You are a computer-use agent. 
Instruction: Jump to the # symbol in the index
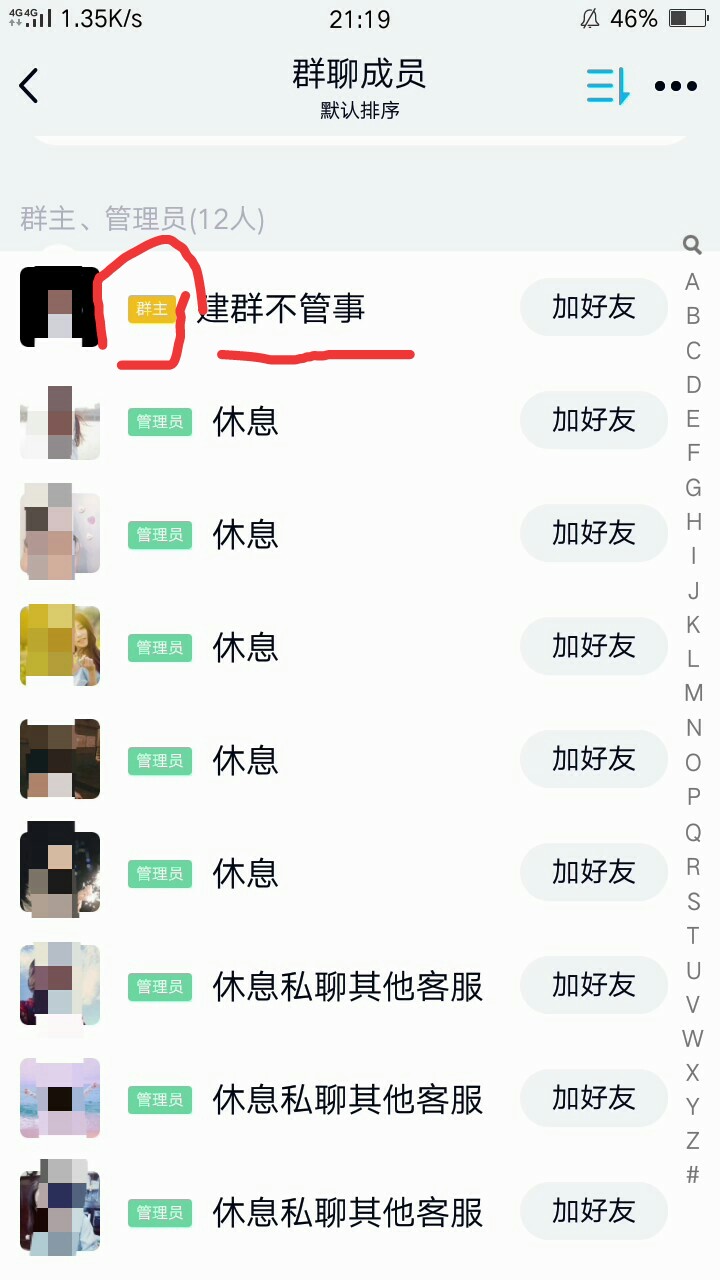(x=693, y=1174)
